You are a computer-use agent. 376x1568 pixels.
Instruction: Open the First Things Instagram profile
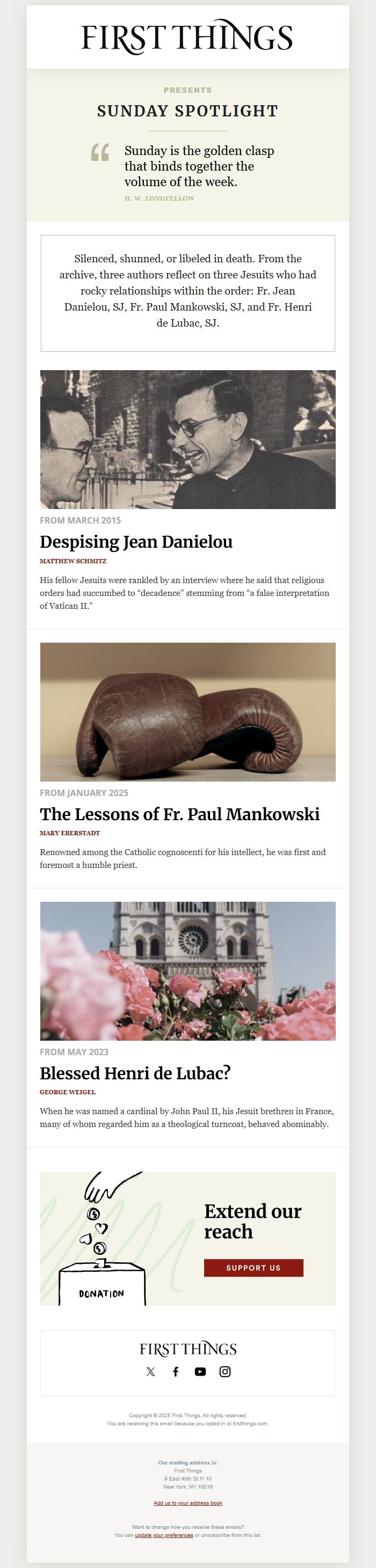pyautogui.click(x=225, y=1371)
